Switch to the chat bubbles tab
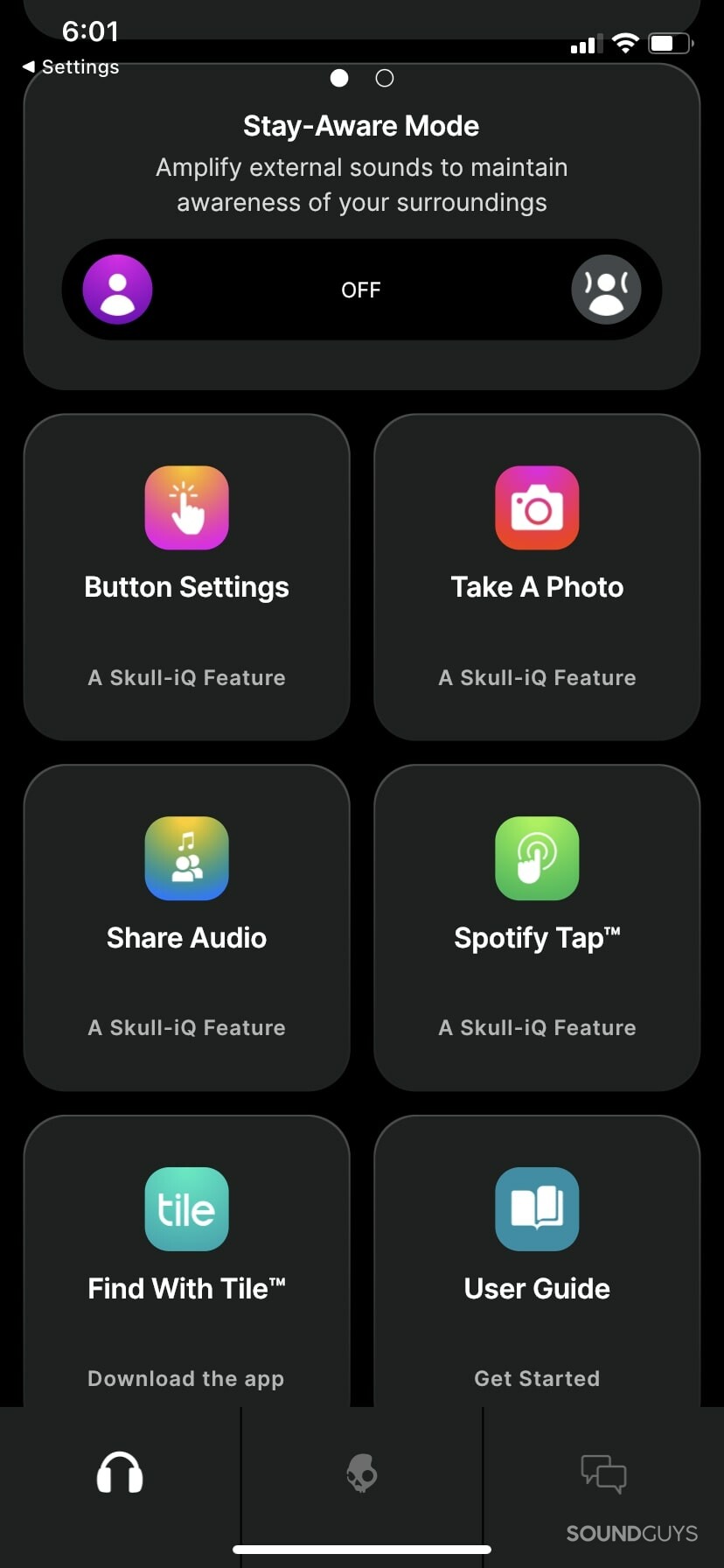Viewport: 724px width, 1568px height. tap(603, 1473)
